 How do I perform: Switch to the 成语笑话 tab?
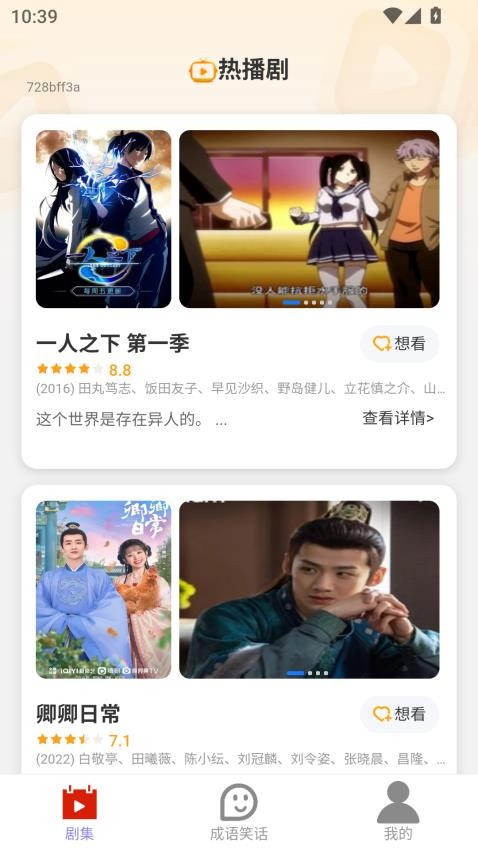(238, 812)
